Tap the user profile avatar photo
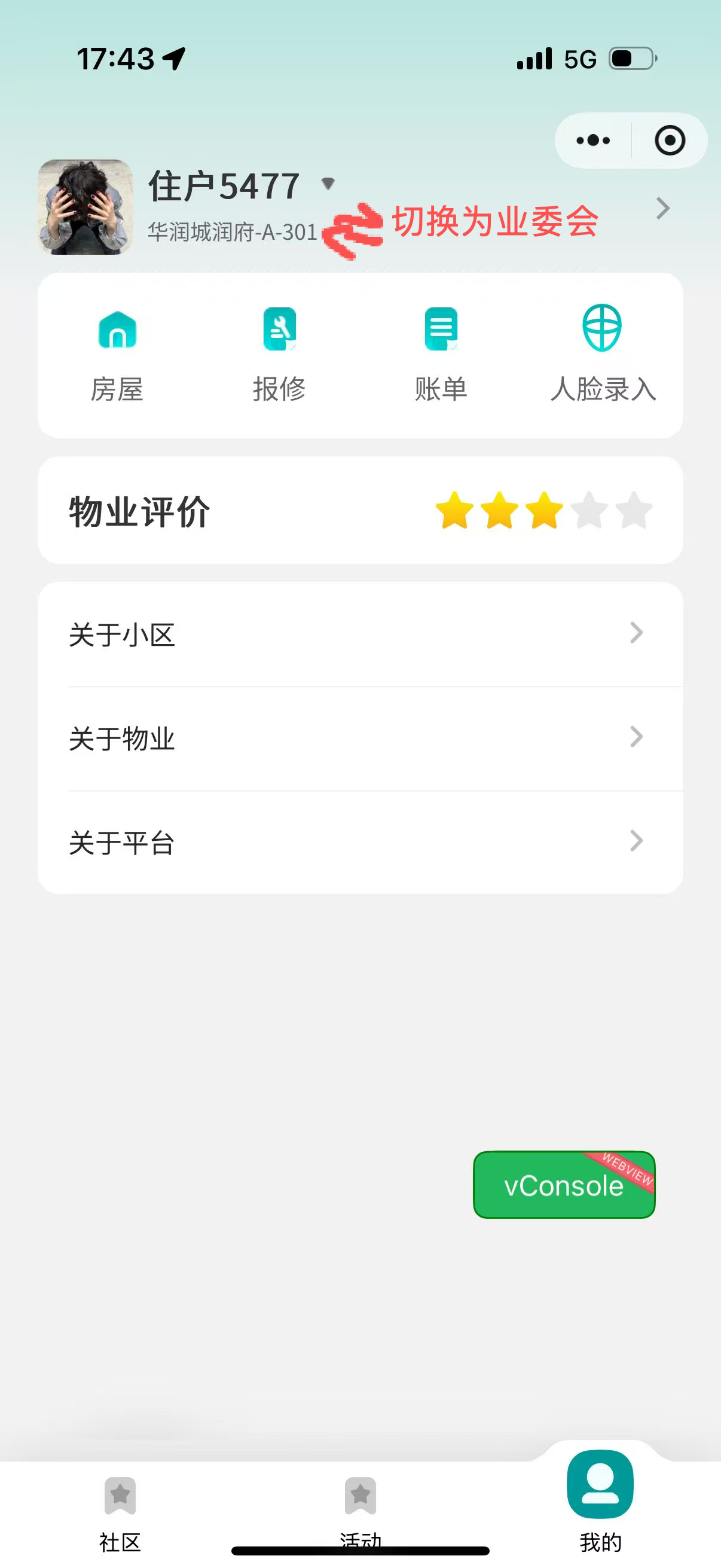The width and height of the screenshot is (721, 1568). click(x=84, y=207)
